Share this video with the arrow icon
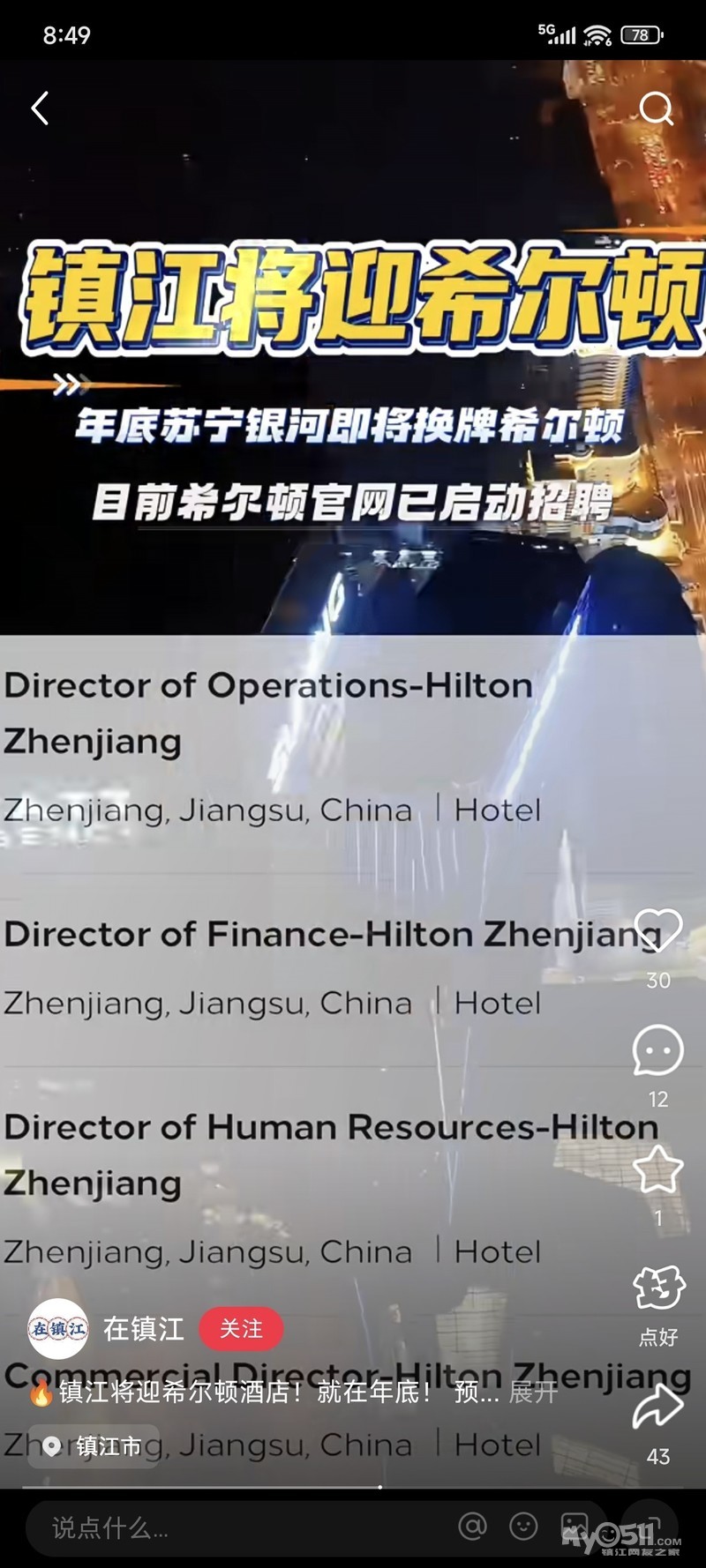 point(658,1407)
